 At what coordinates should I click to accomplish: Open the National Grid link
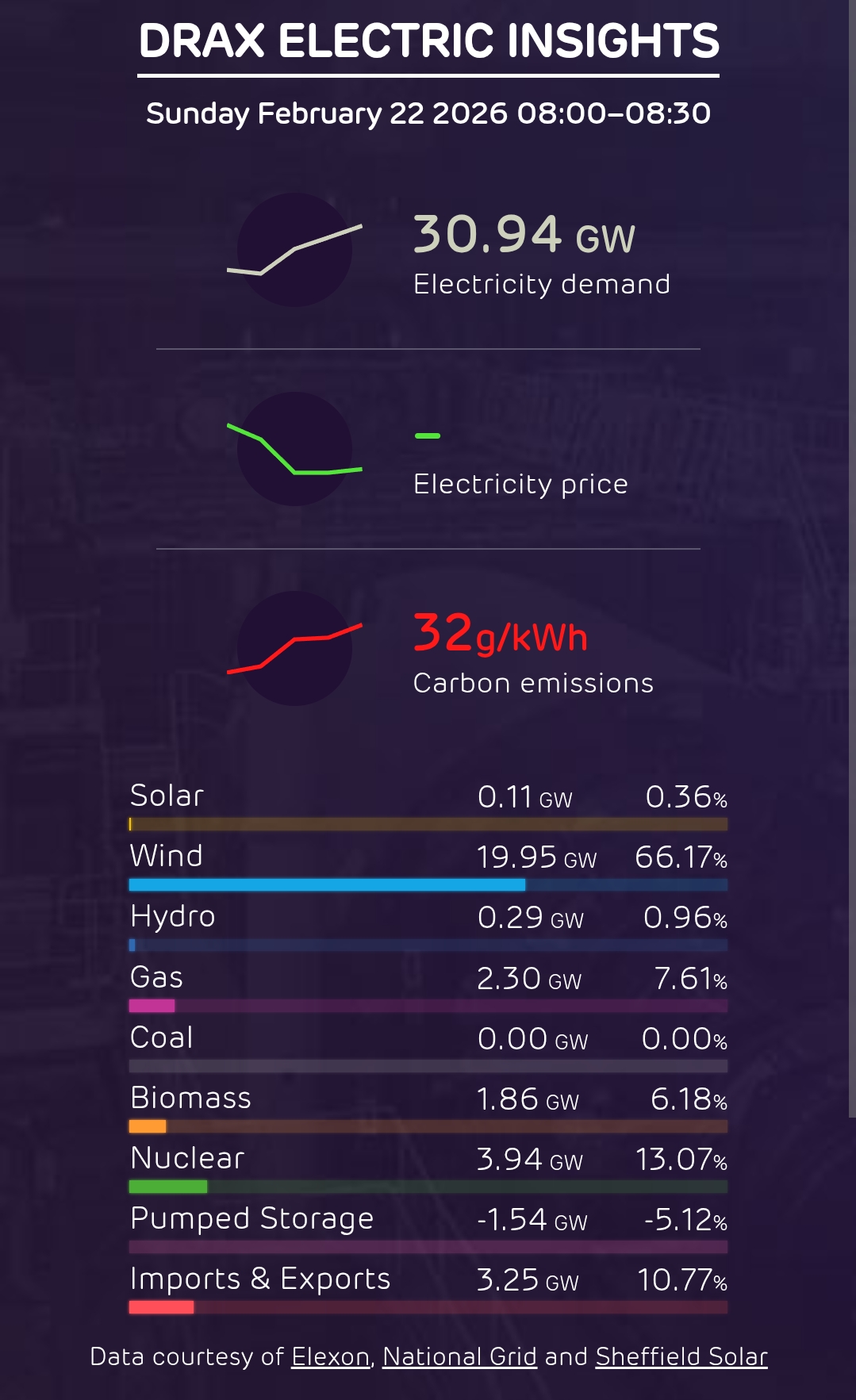pos(459,1356)
